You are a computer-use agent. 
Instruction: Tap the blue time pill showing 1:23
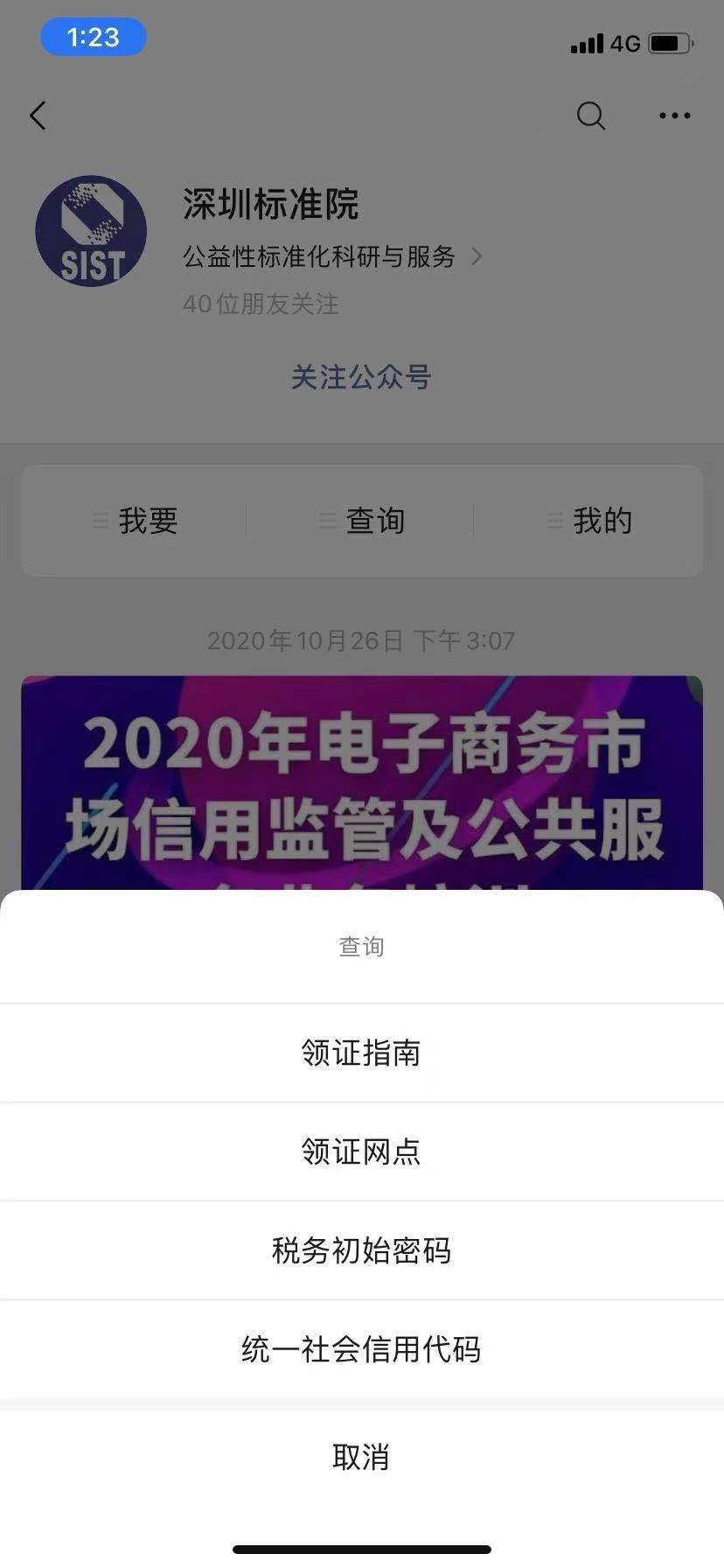[93, 37]
